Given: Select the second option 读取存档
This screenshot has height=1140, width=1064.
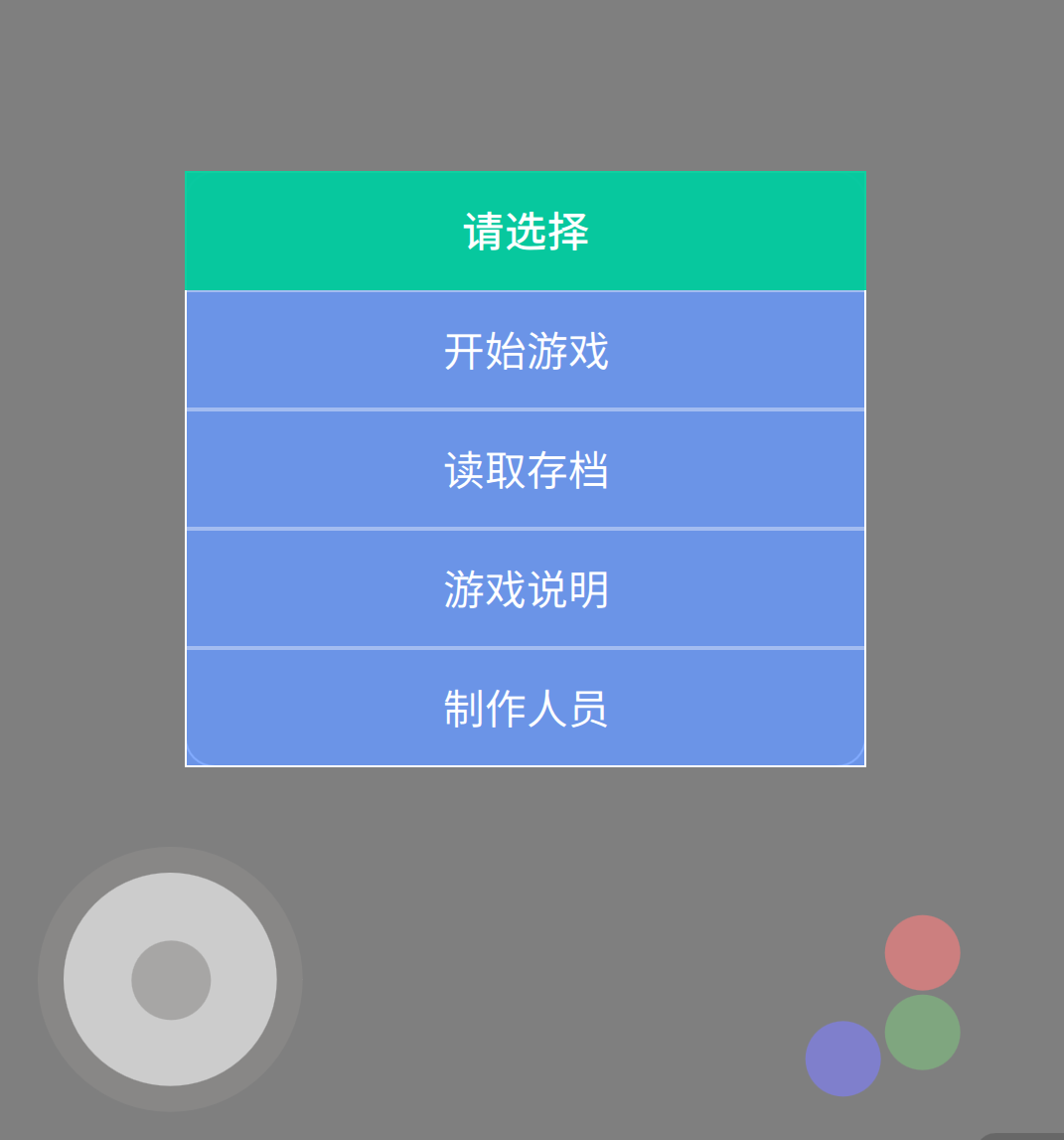Looking at the screenshot, I should 525,469.
